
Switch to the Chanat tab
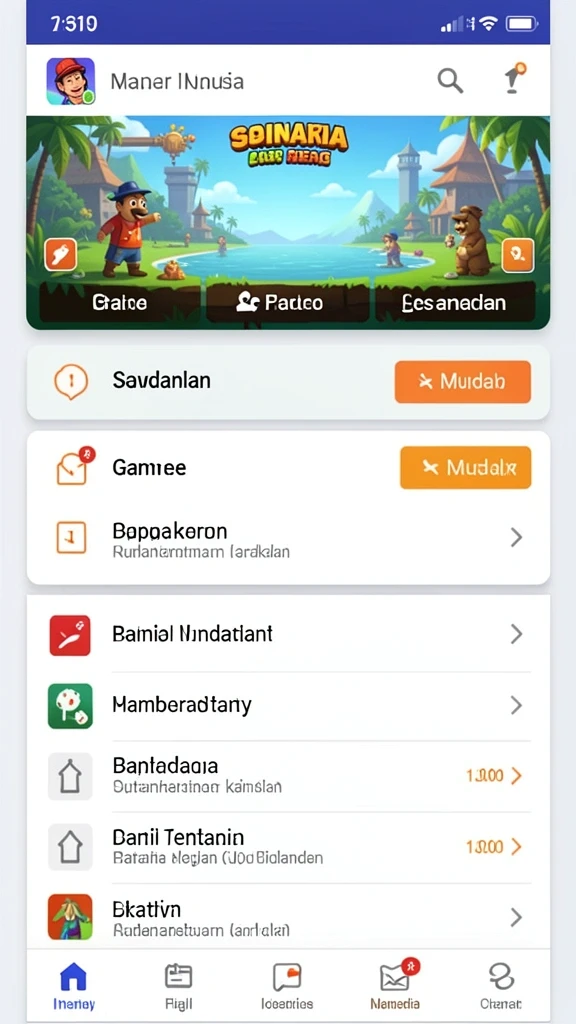501,986
